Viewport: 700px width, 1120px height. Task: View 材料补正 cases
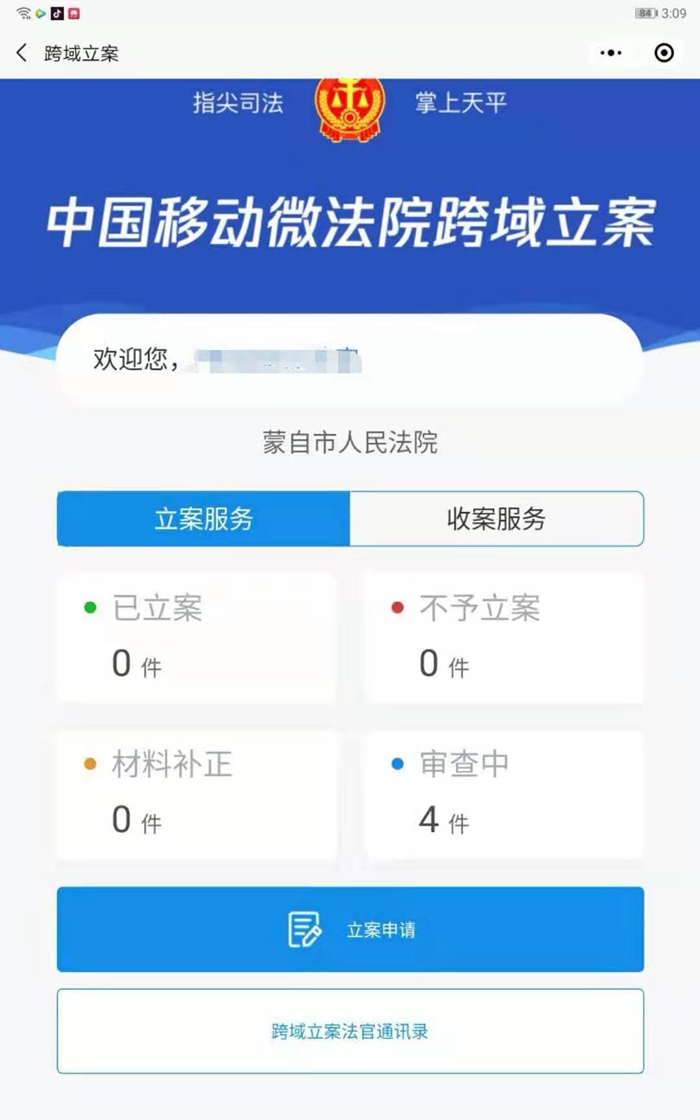pyautogui.click(x=197, y=794)
